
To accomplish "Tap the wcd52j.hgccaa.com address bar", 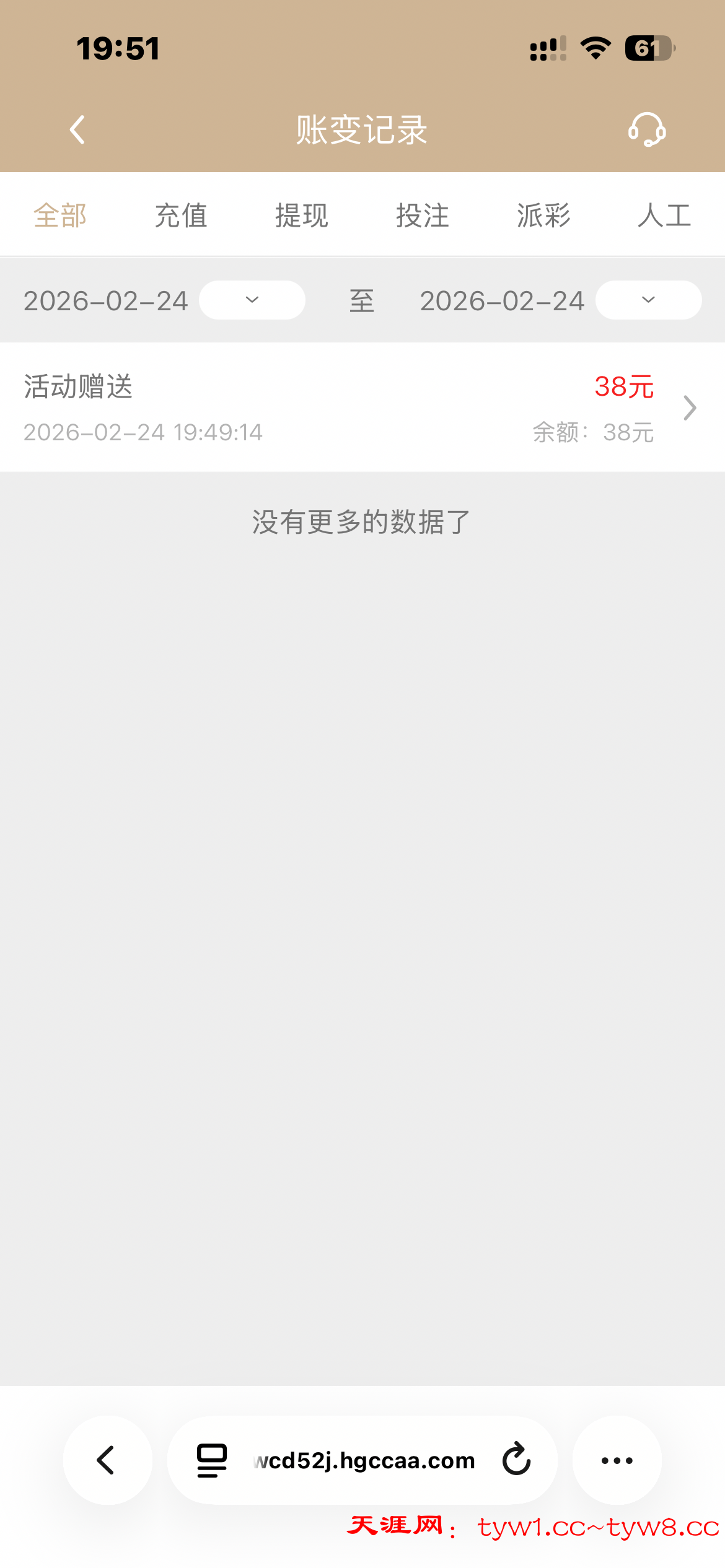I will [364, 1460].
